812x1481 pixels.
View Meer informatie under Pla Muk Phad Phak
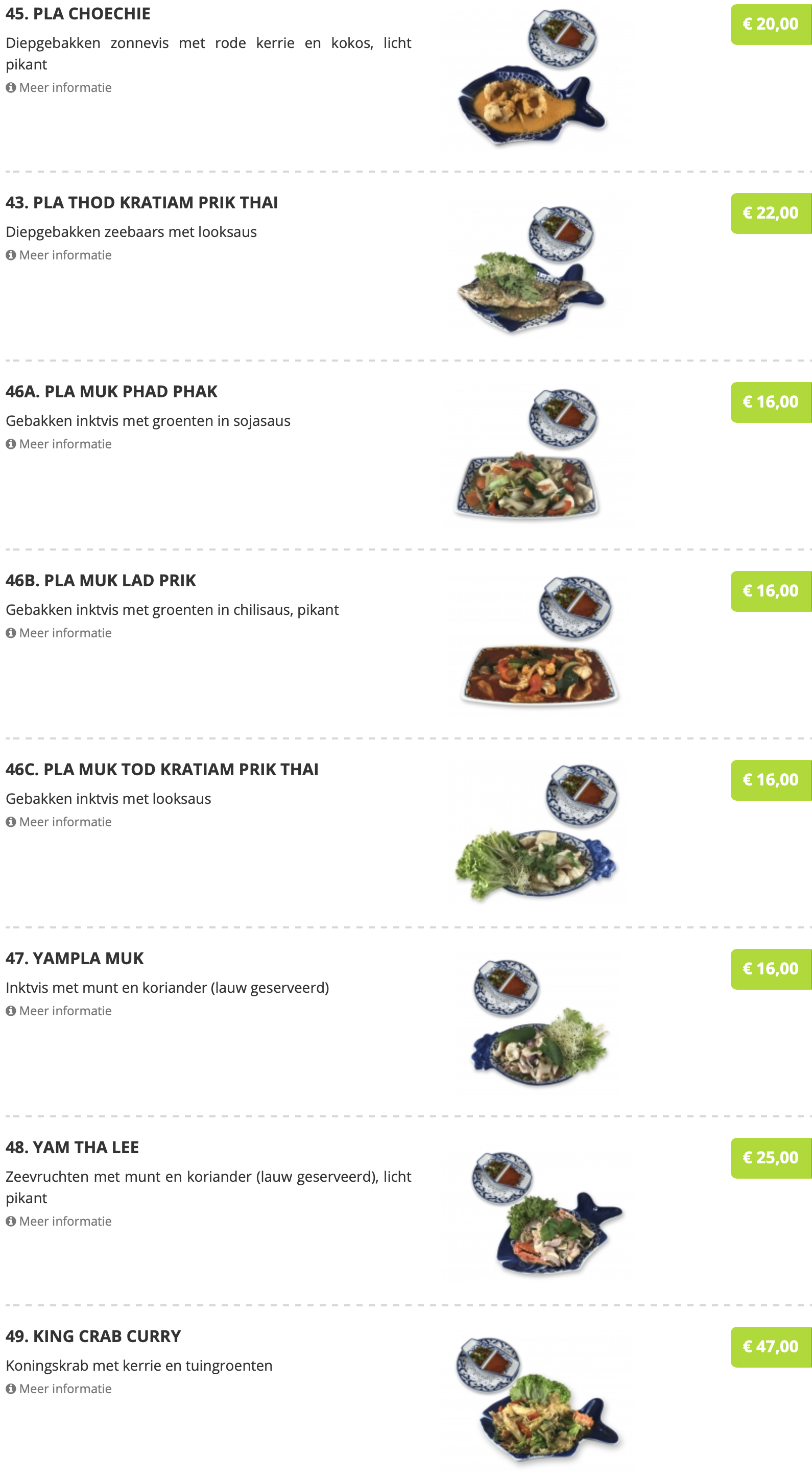59,444
